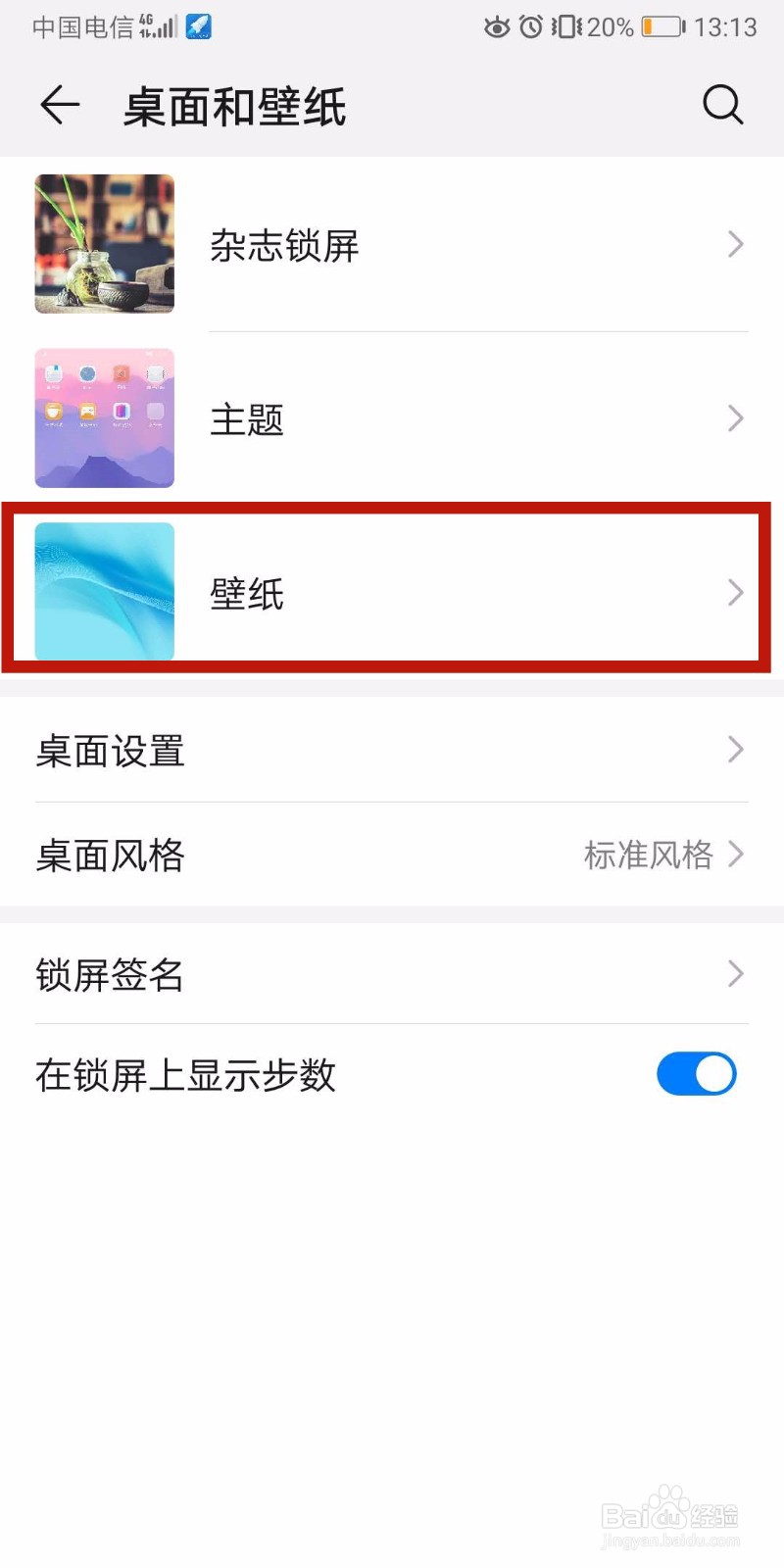Viewport: 784px width, 1568px height.
Task: Expand the 杂志锁屏 row chevron
Action: [x=736, y=245]
